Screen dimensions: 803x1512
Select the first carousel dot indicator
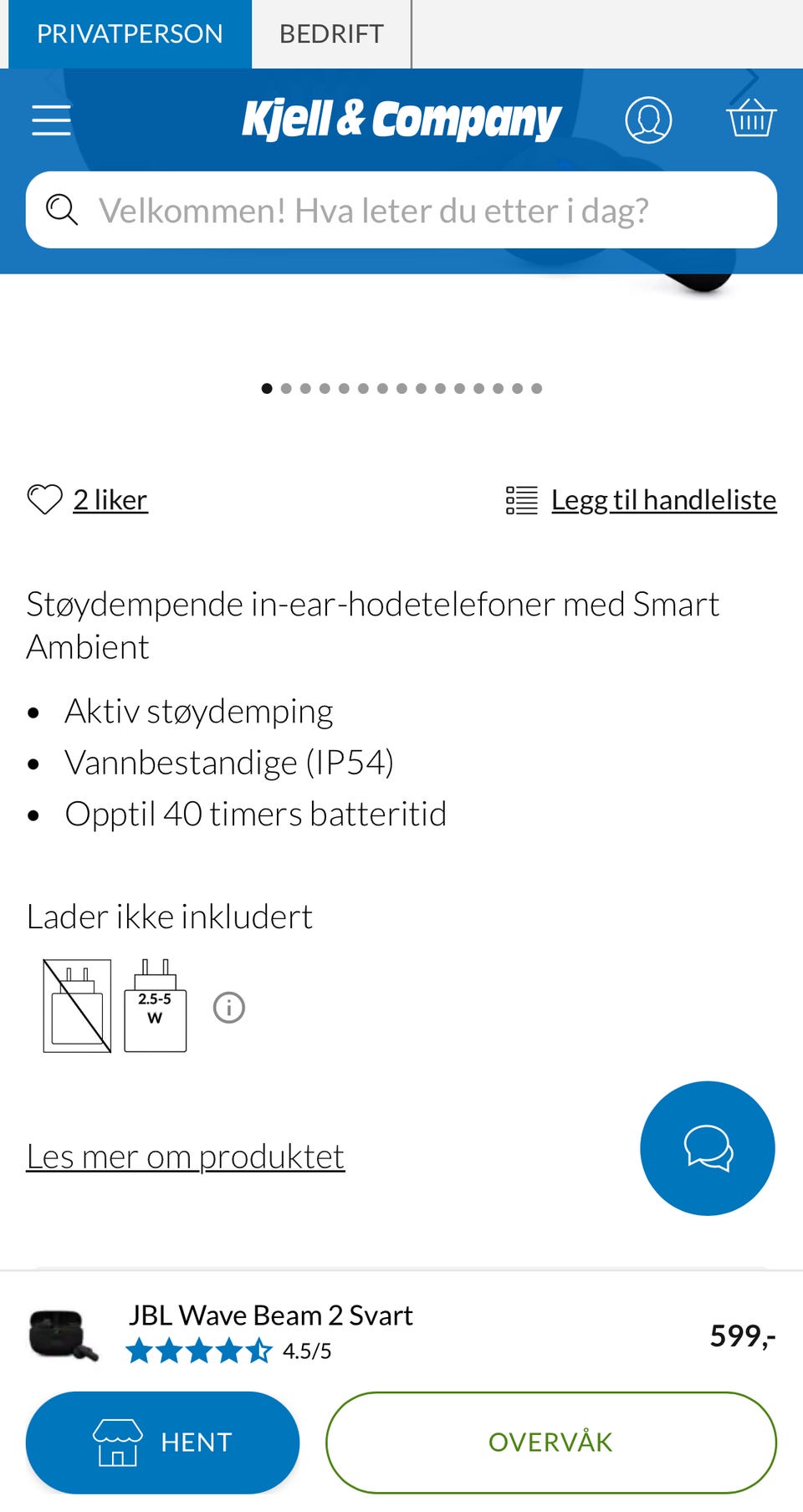268,388
